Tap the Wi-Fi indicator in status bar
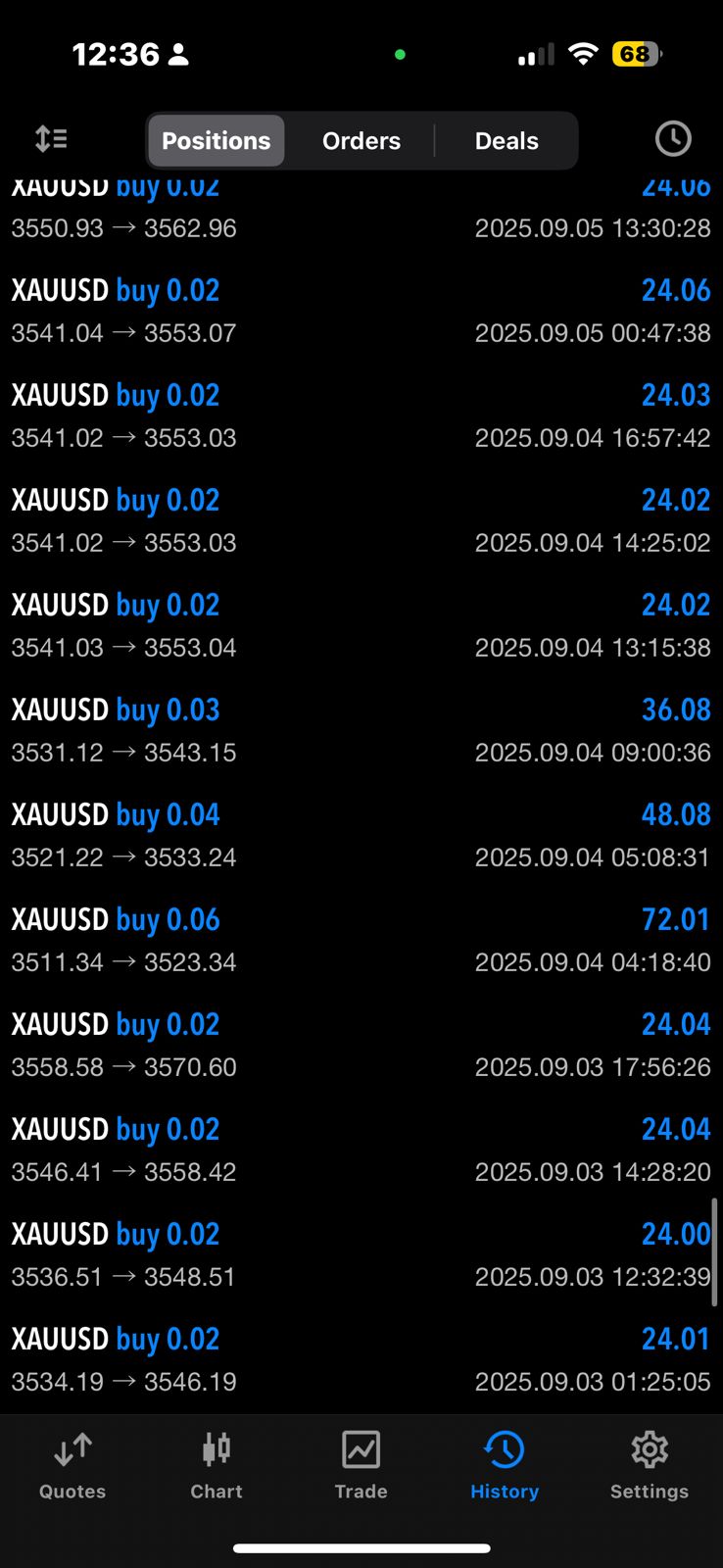Screen dimensions: 723x1568 tap(583, 54)
